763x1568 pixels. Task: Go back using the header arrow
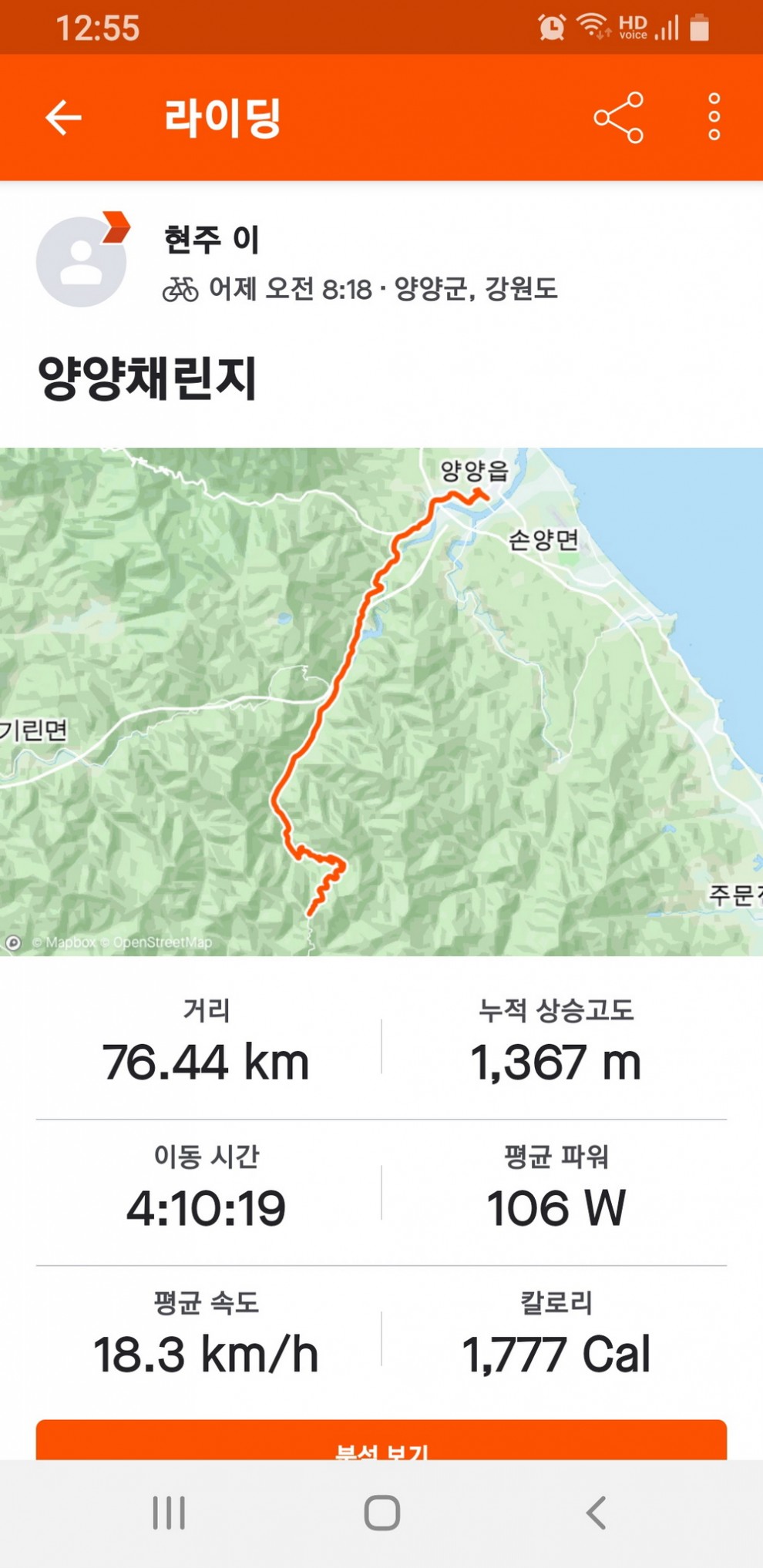click(63, 118)
